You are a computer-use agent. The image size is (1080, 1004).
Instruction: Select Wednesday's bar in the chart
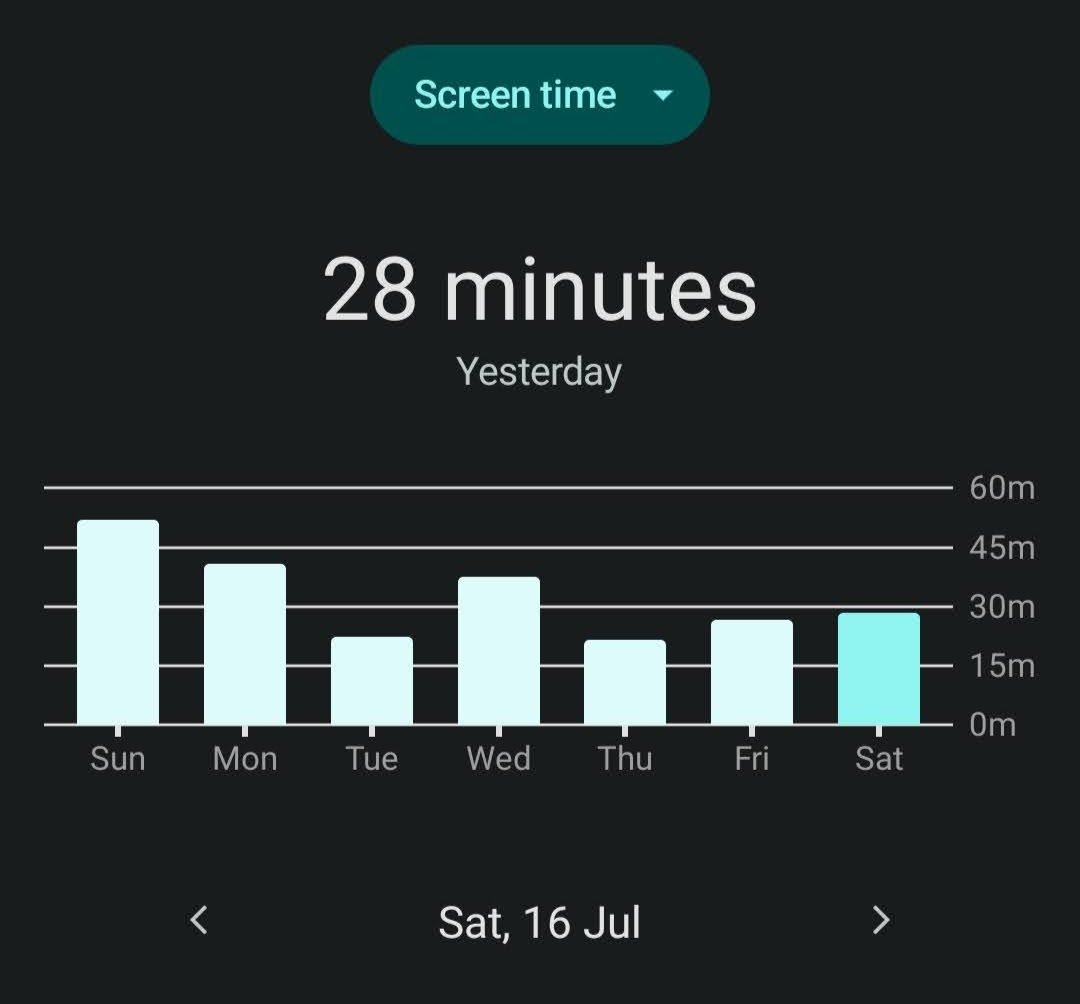[499, 650]
